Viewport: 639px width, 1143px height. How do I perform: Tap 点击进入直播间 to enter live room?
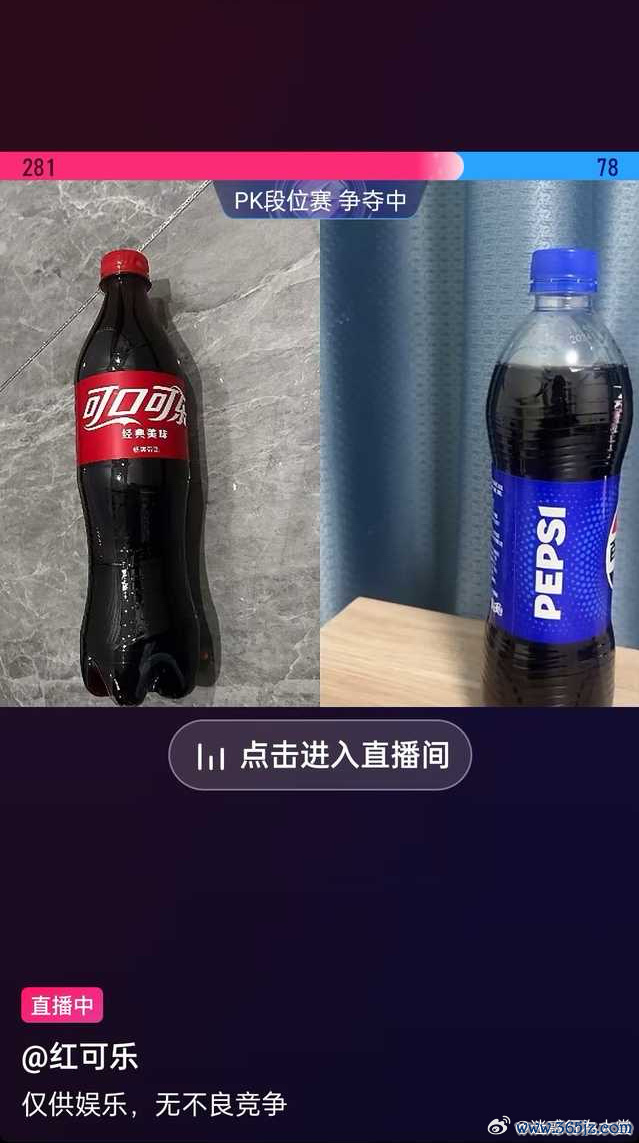pos(320,755)
